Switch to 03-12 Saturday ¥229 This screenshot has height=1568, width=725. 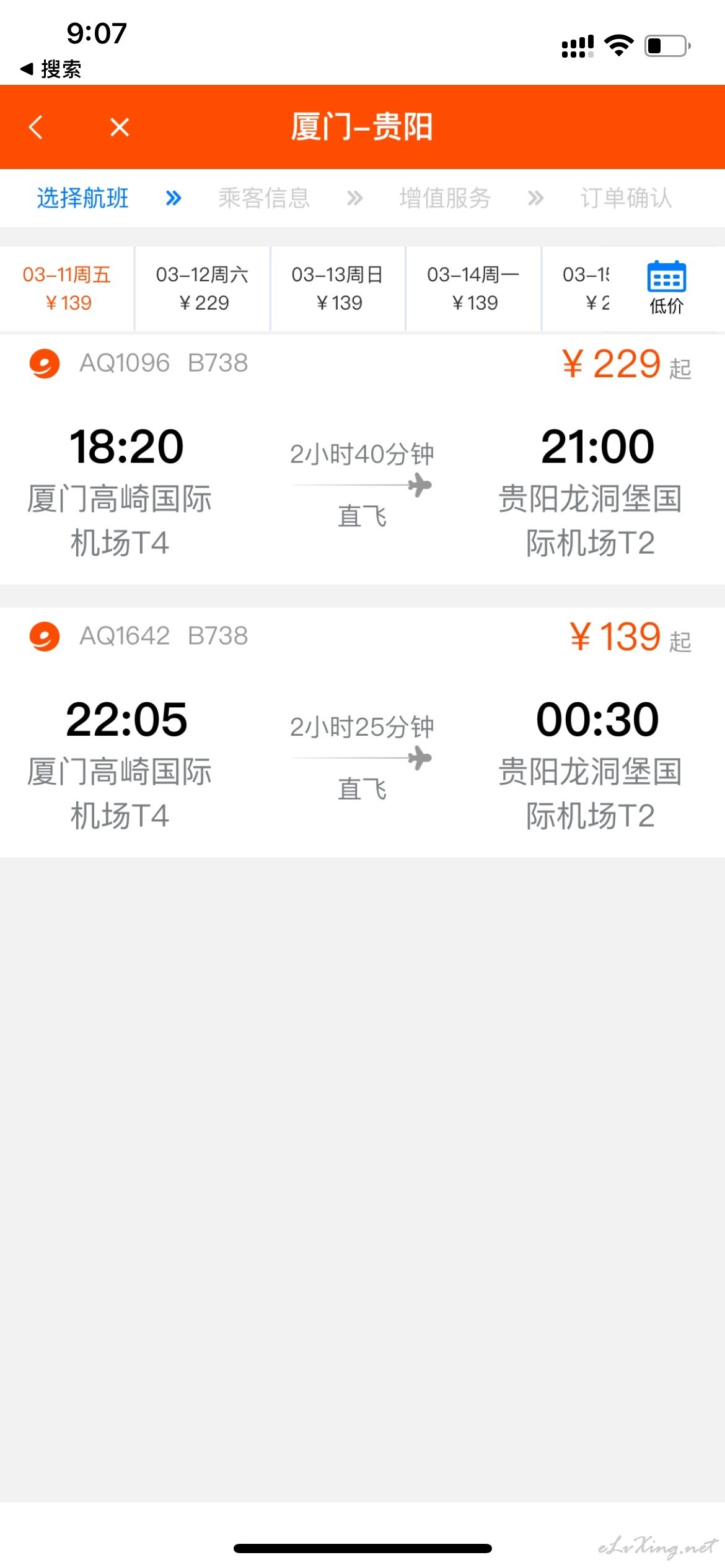click(x=203, y=289)
